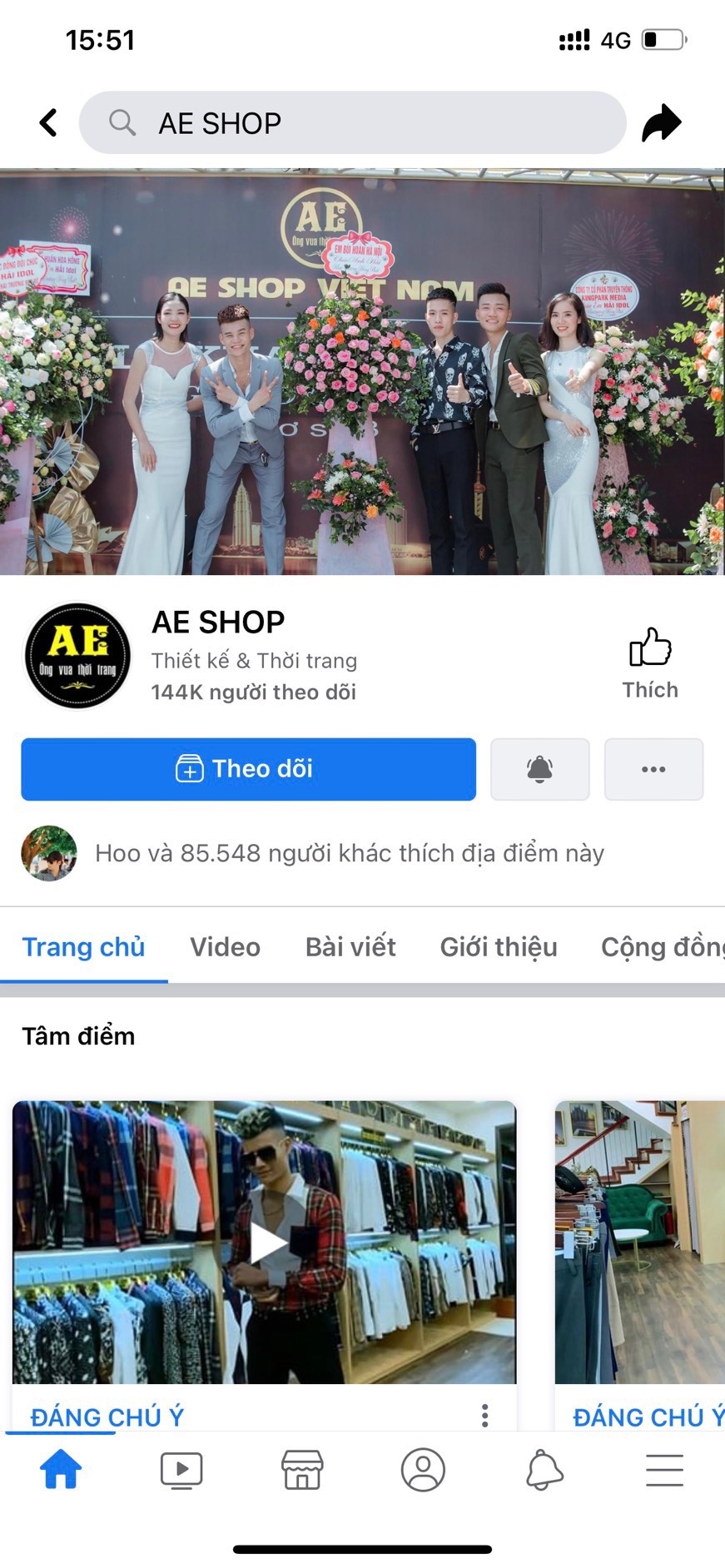Open the hamburger menu tab
This screenshot has height=1568, width=725.
click(664, 1469)
